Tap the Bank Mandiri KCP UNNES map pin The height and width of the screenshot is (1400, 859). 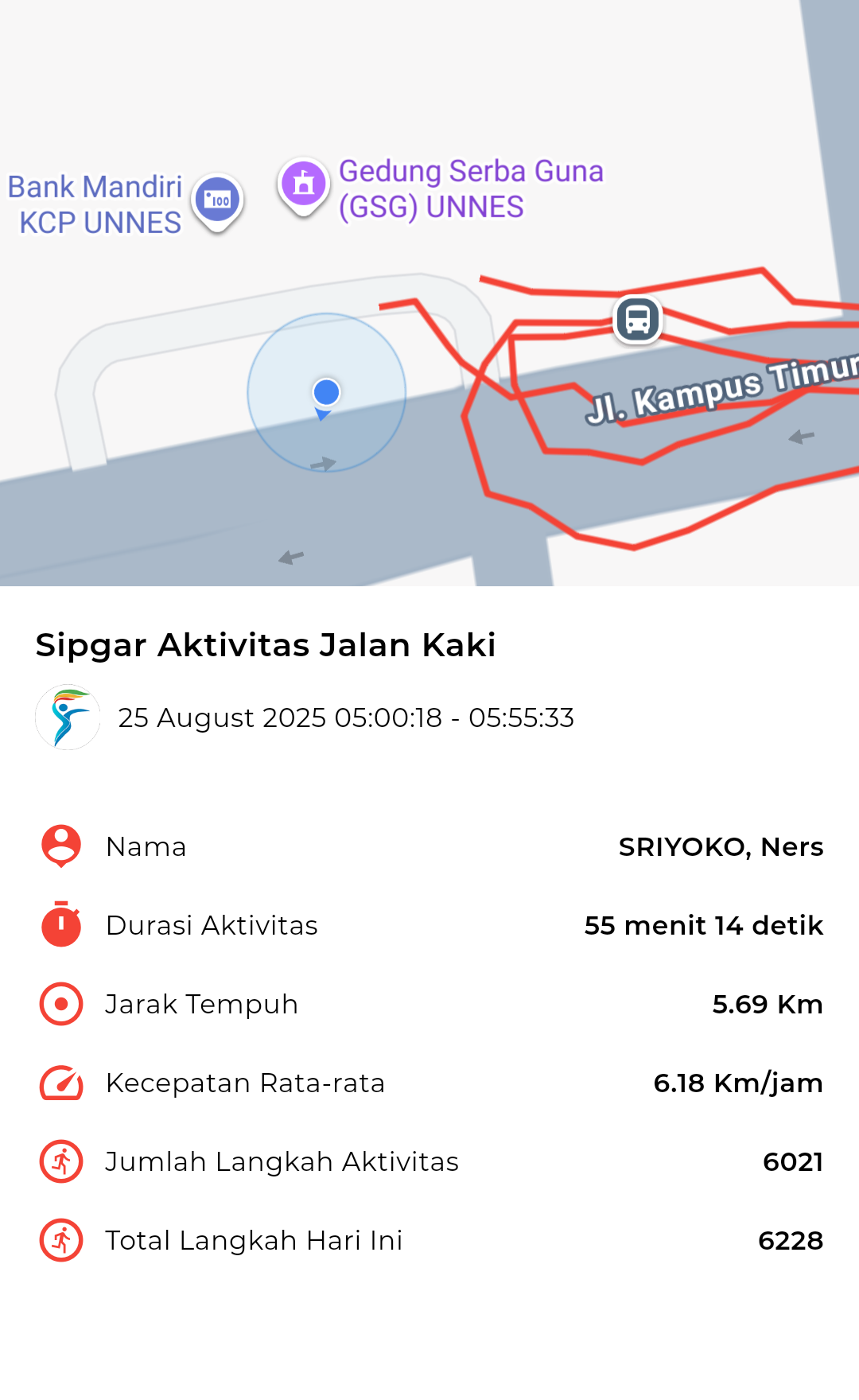coord(217,202)
